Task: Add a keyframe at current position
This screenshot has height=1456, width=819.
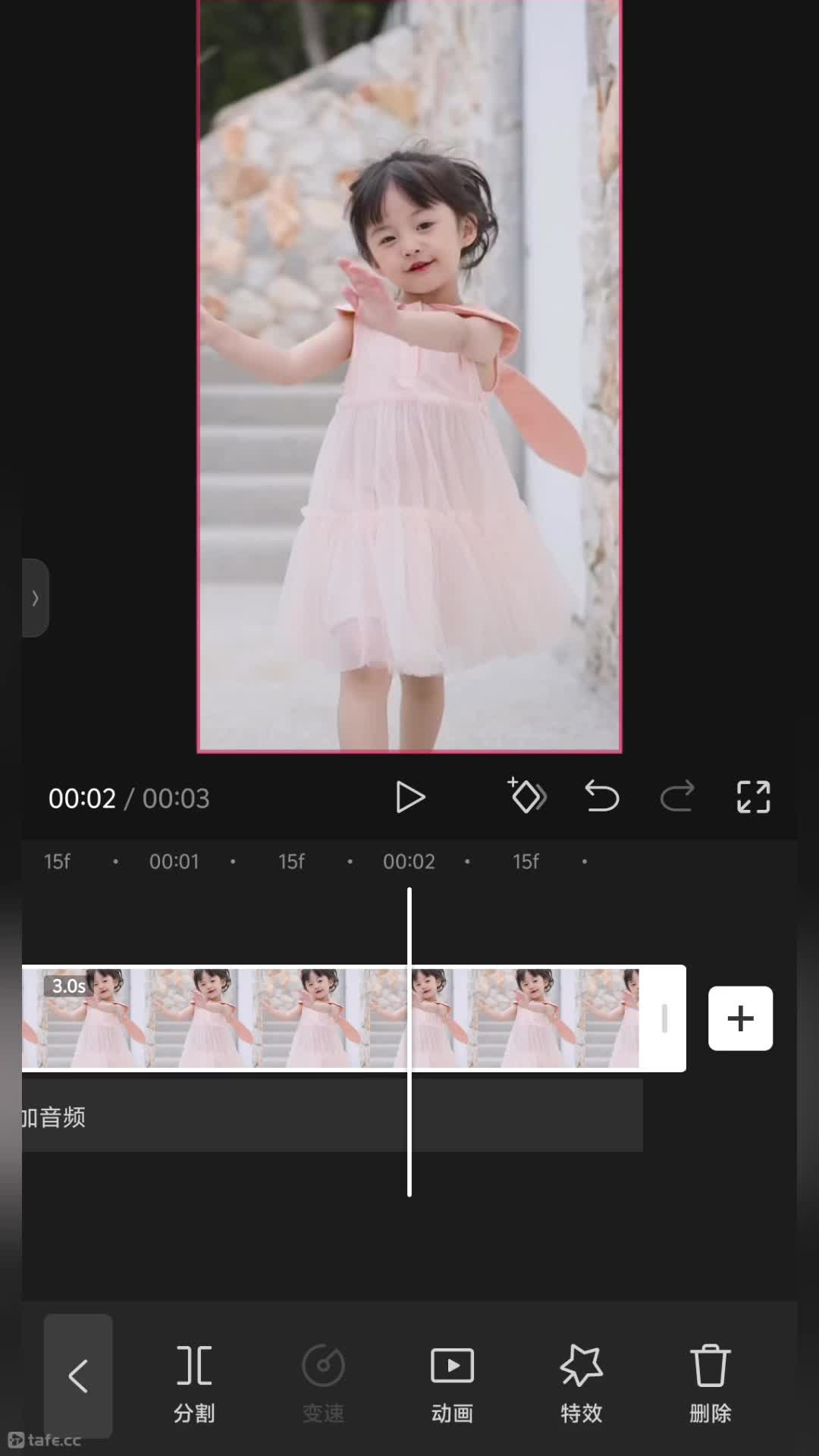Action: pyautogui.click(x=526, y=795)
